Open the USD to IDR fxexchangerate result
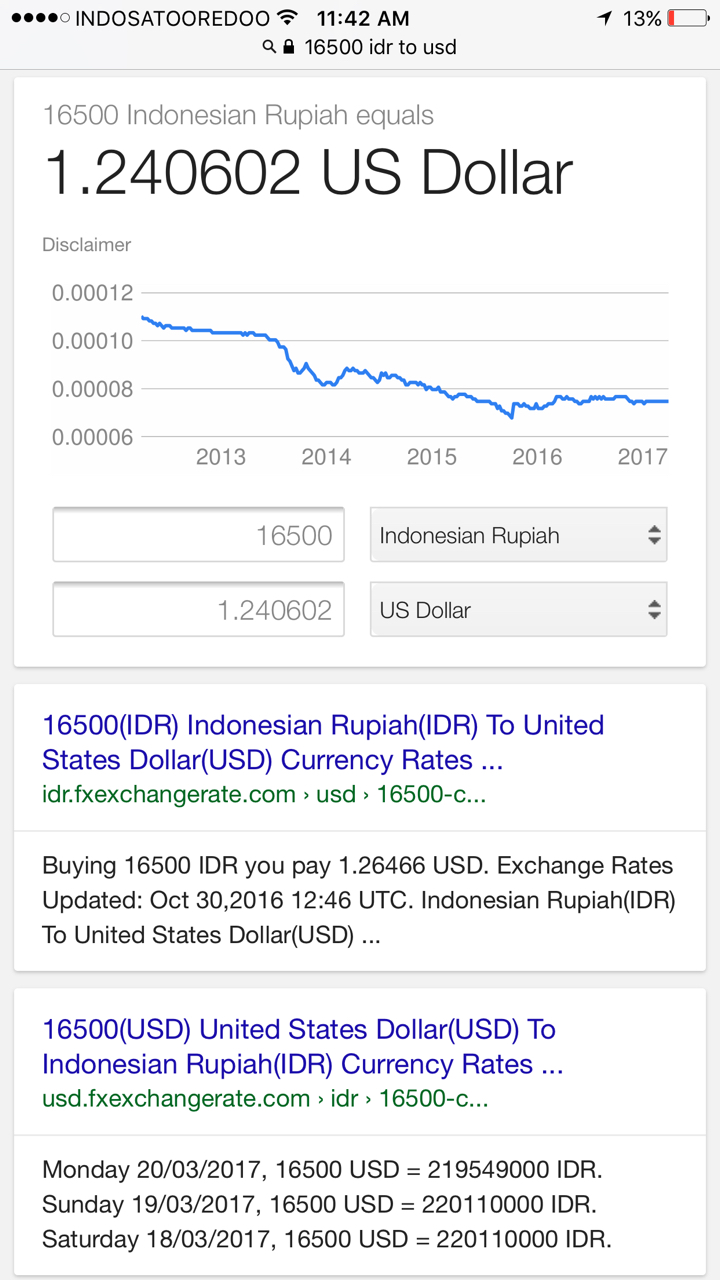The image size is (720, 1280). click(x=303, y=1046)
